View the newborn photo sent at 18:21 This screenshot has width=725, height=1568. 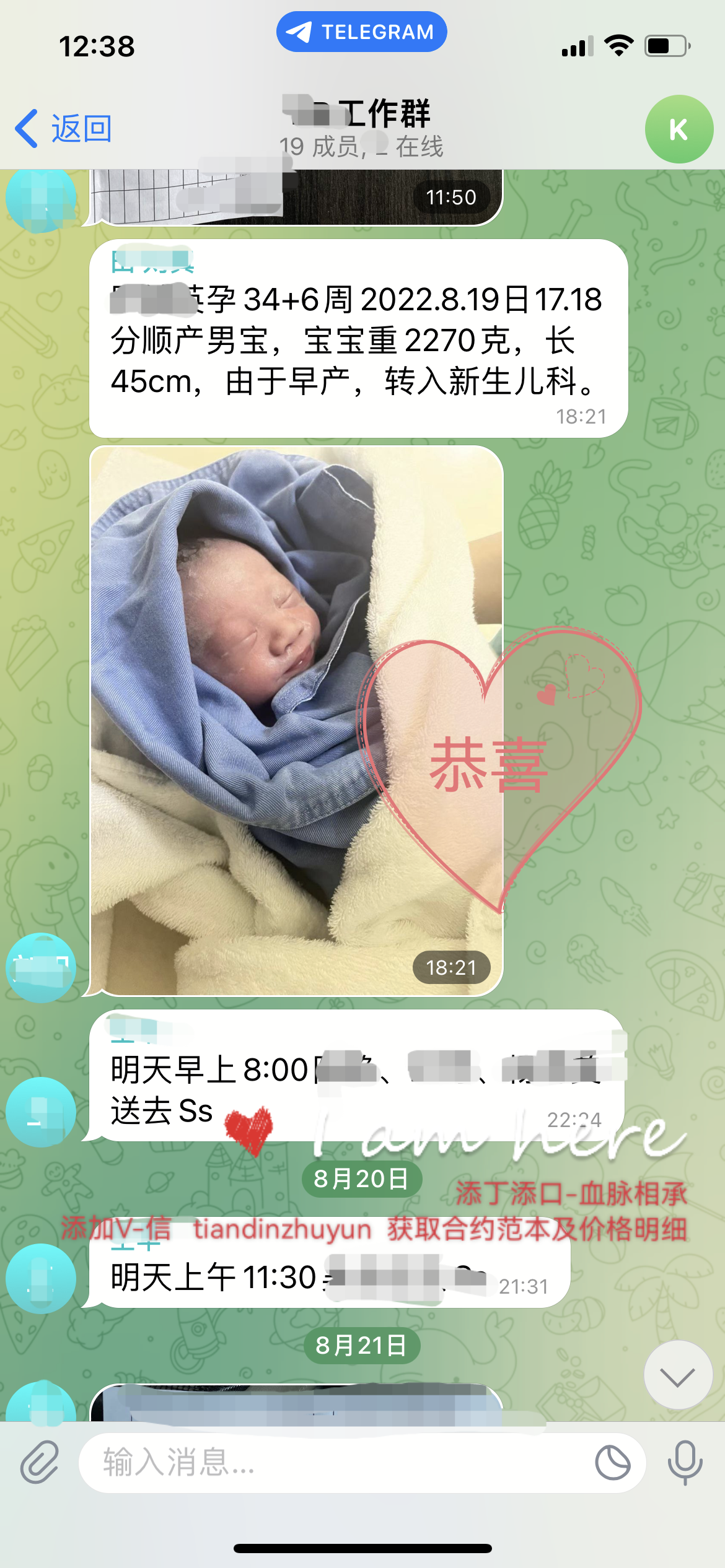296,720
